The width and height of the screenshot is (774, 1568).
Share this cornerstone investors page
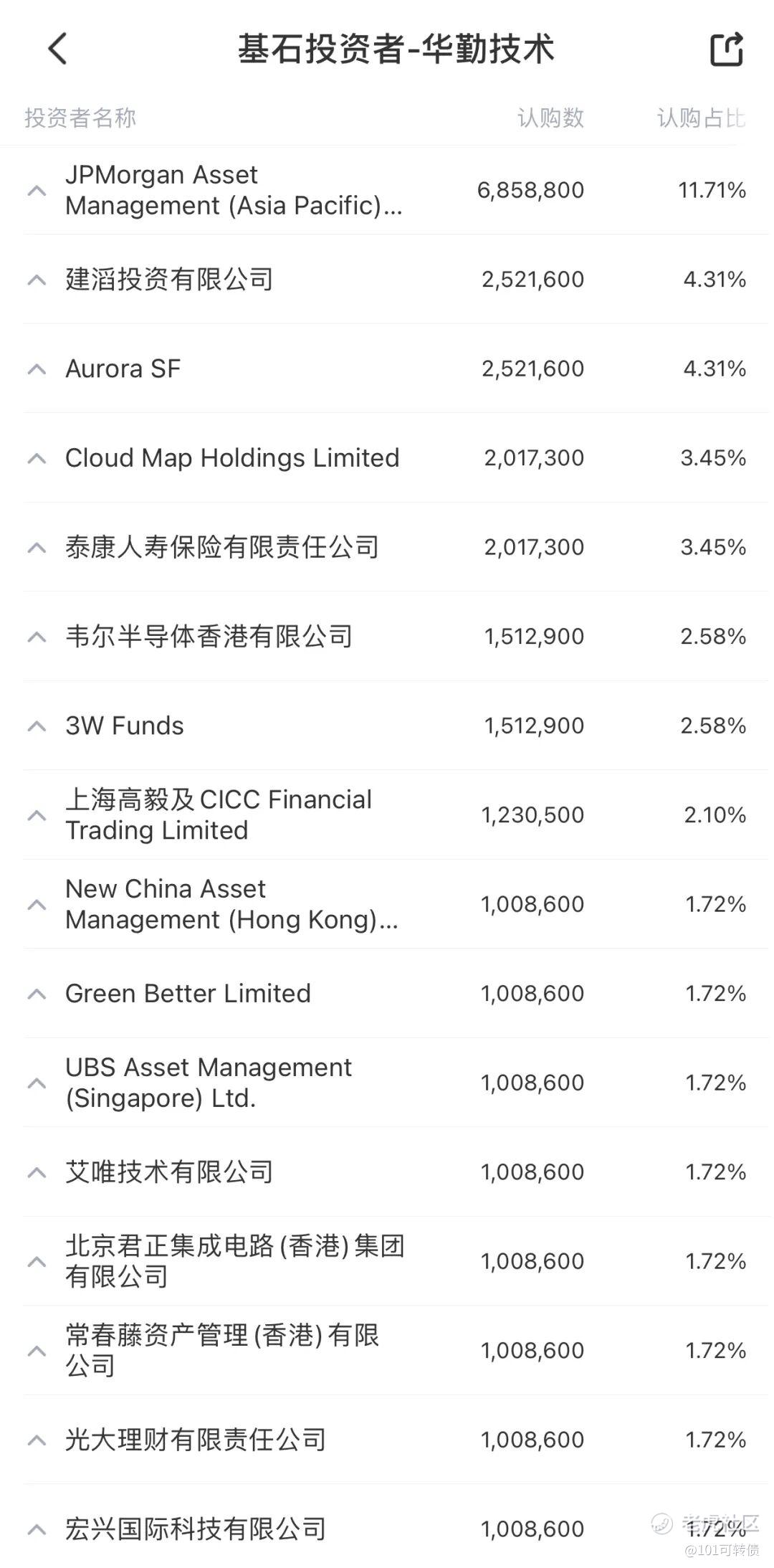[726, 49]
